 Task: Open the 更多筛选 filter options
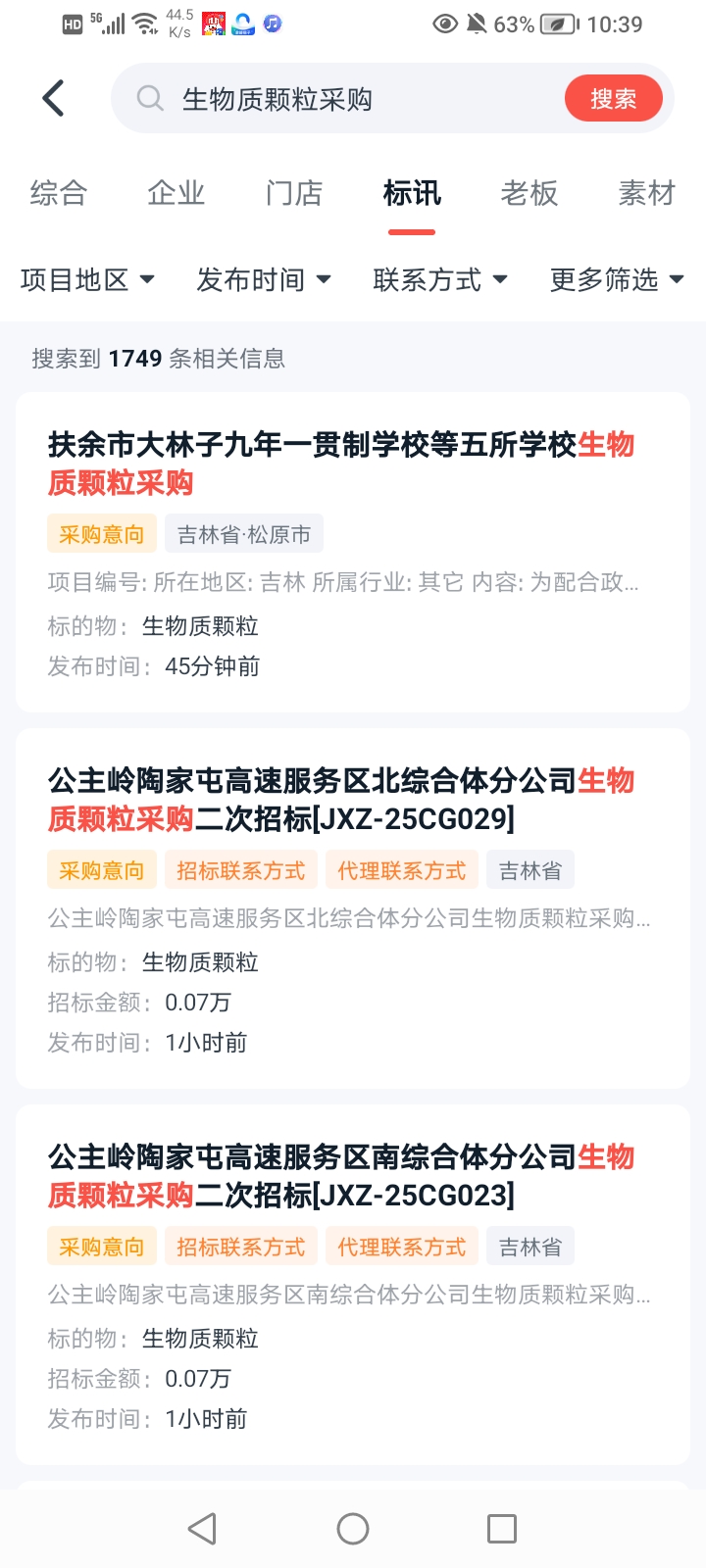pyautogui.click(x=617, y=280)
